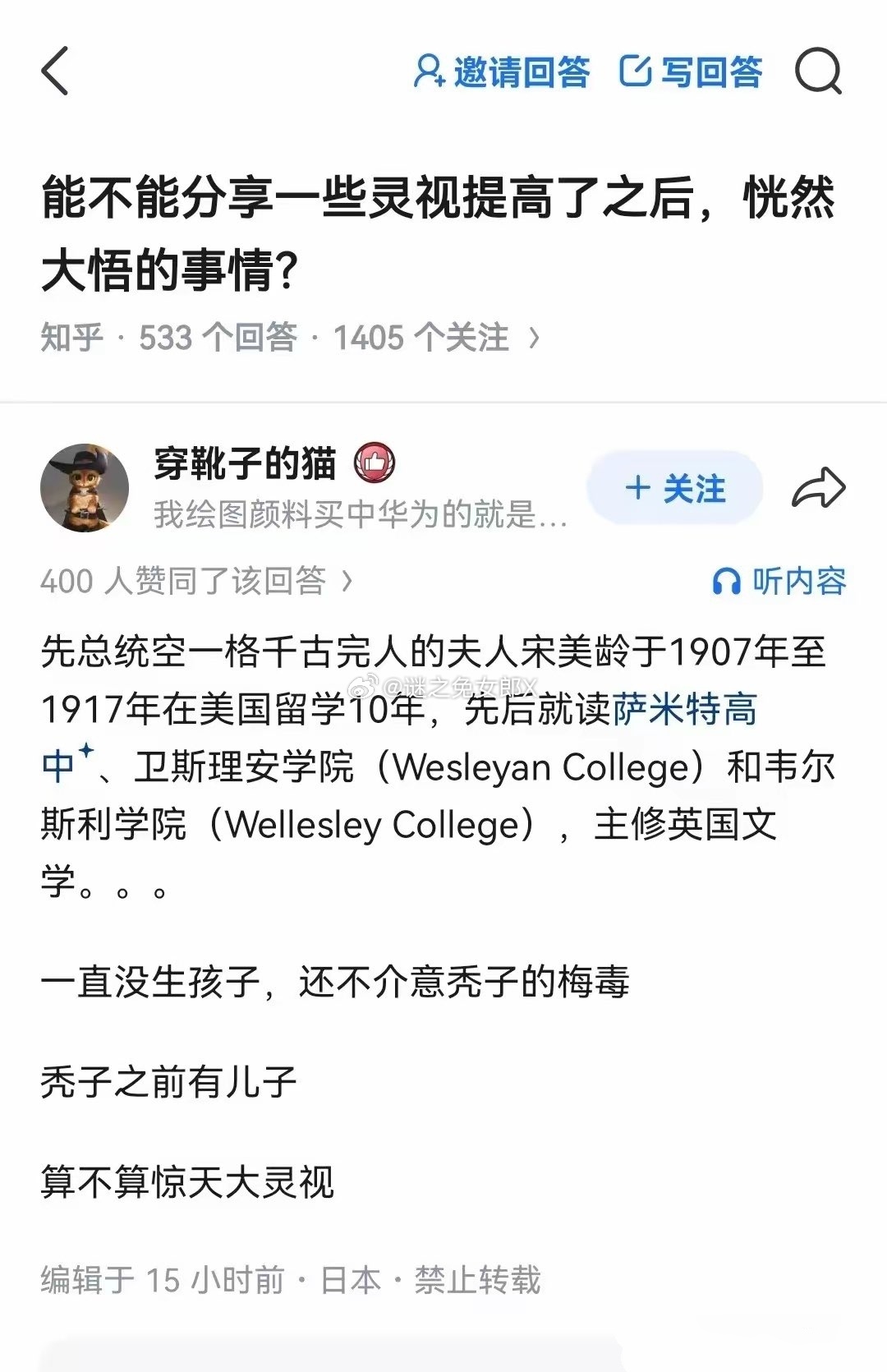Share this answer via the arrow icon
This screenshot has height=1372, width=887.
(818, 488)
